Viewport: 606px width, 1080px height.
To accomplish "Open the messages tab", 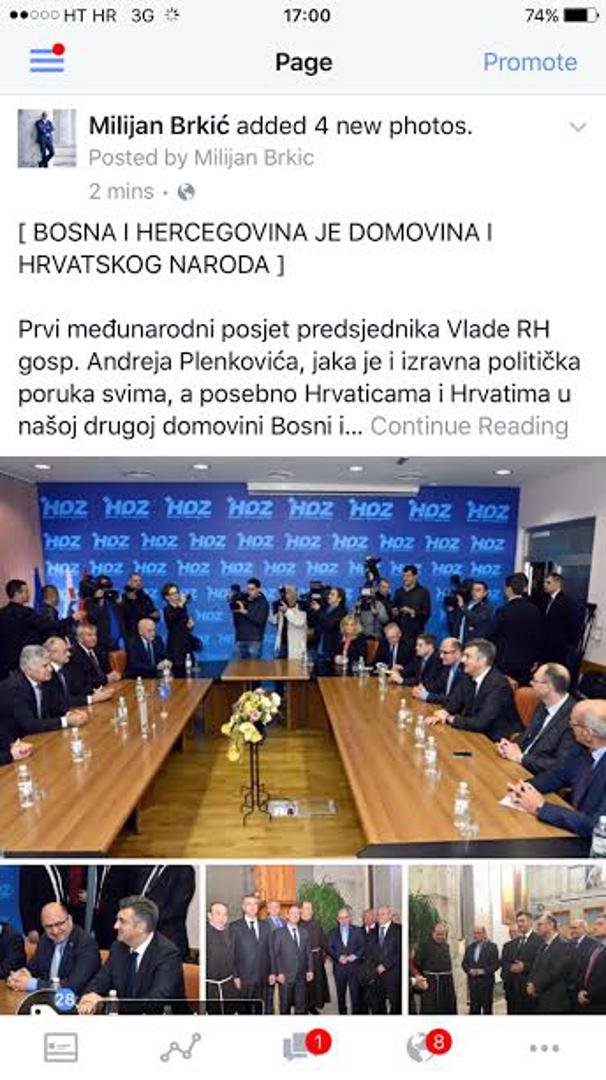I will pyautogui.click(x=302, y=1047).
